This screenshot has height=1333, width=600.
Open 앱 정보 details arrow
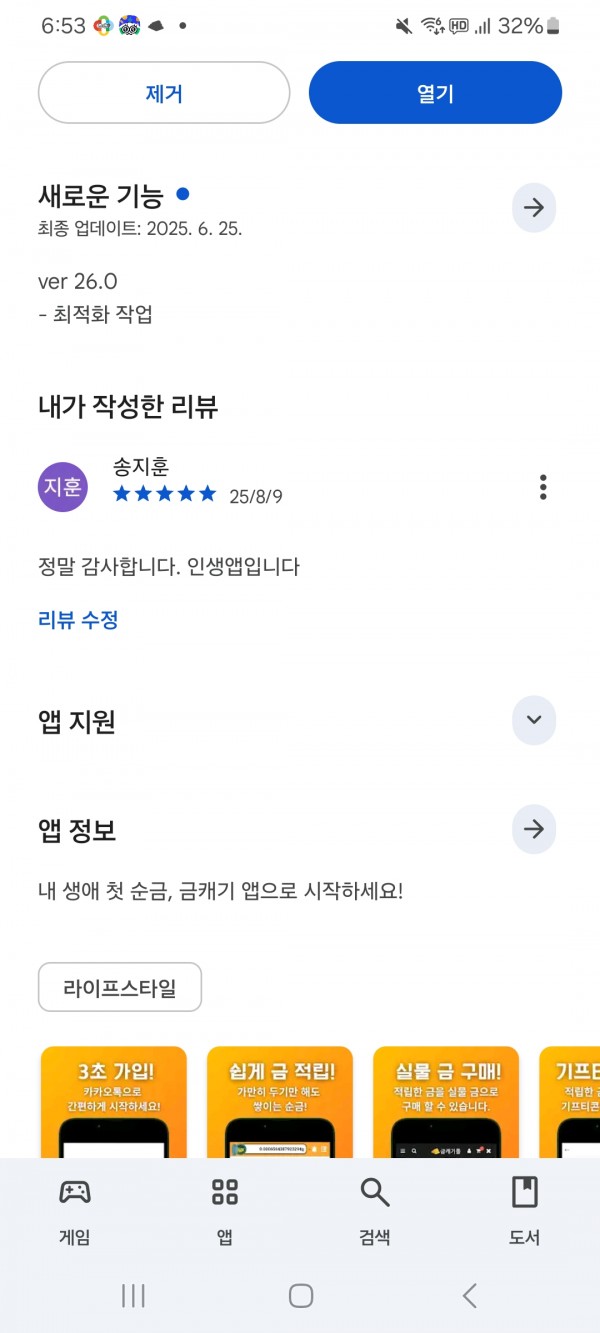point(534,829)
